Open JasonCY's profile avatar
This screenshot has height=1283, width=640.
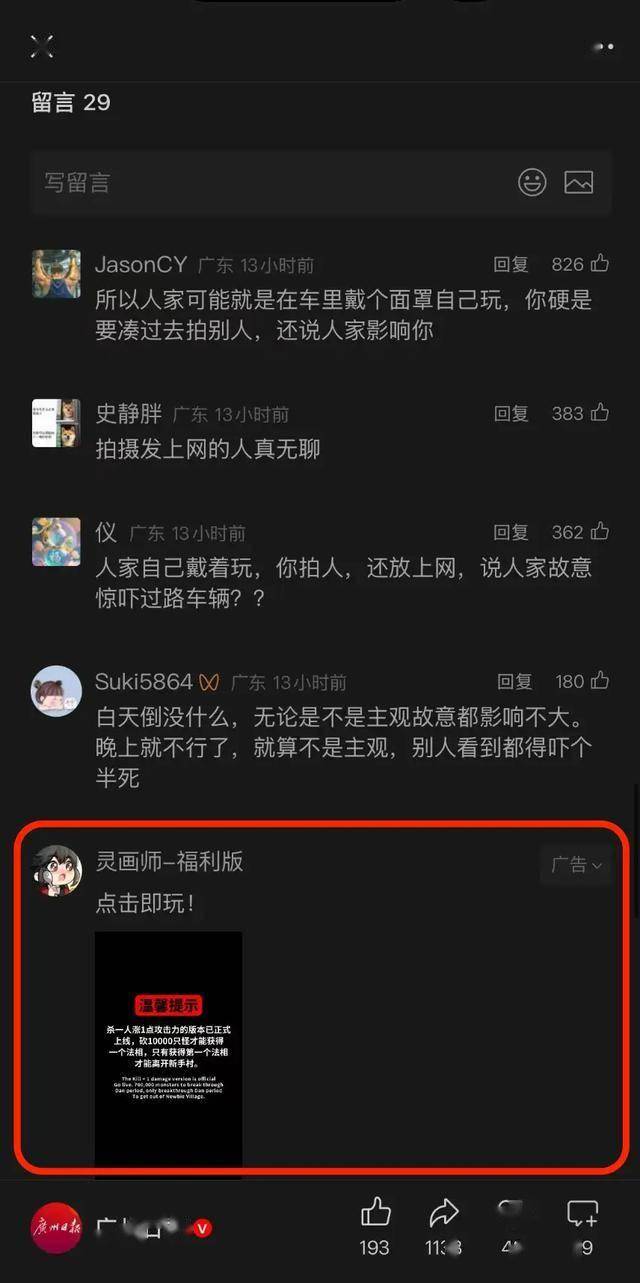[56, 274]
